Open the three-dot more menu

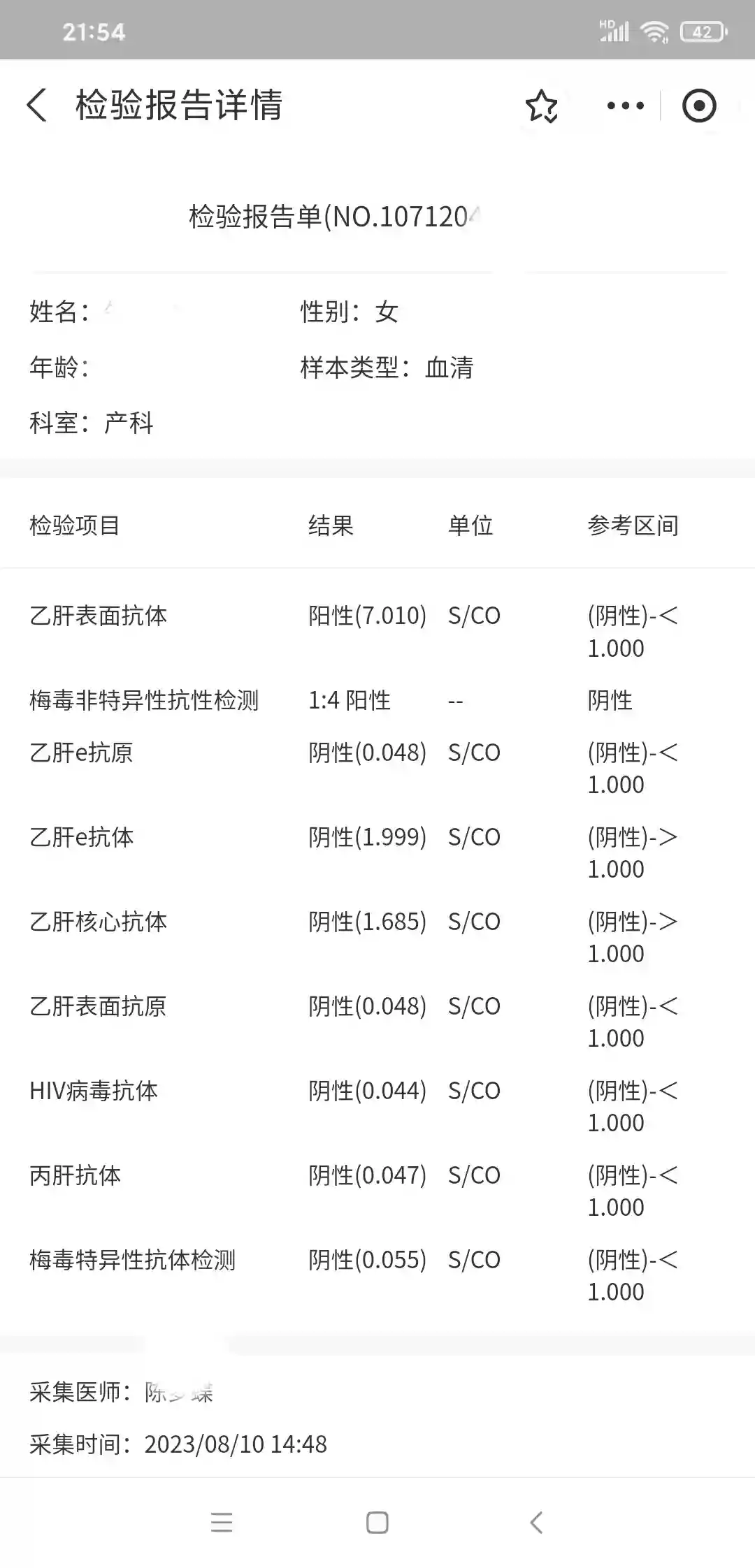coord(625,106)
